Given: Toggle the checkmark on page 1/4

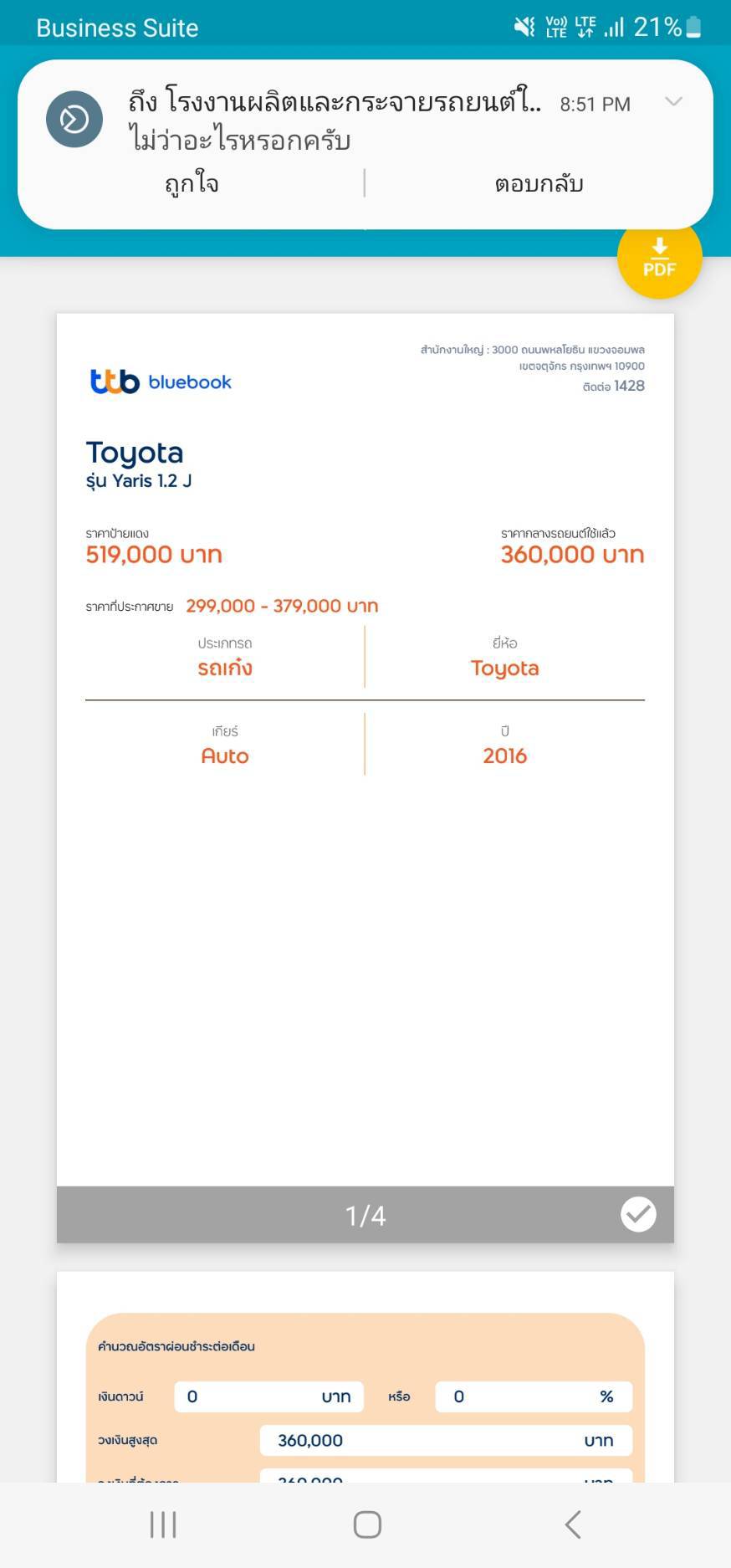Looking at the screenshot, I should point(638,1214).
